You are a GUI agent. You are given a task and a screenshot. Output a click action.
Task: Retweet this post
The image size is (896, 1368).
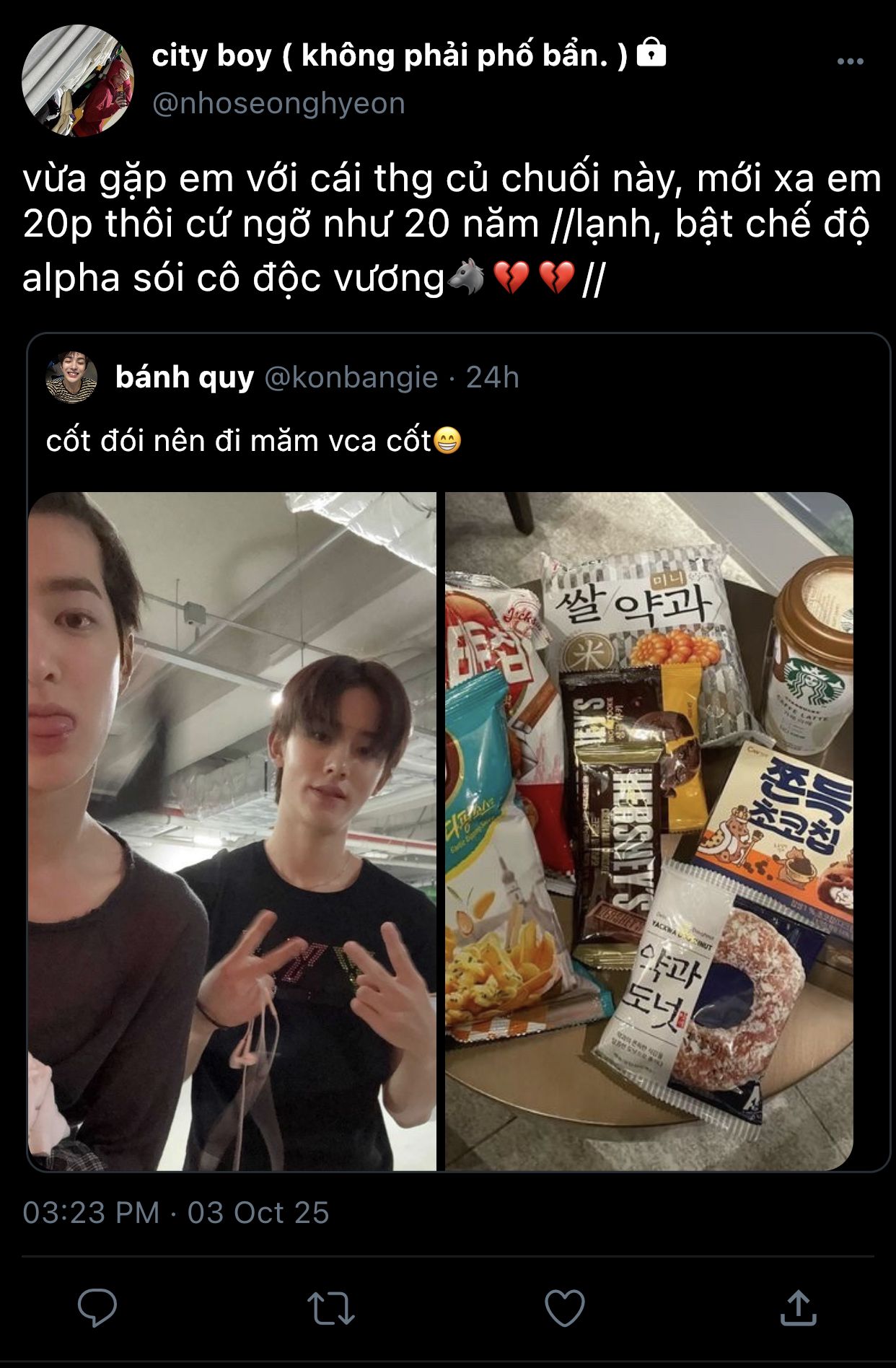[331, 1307]
